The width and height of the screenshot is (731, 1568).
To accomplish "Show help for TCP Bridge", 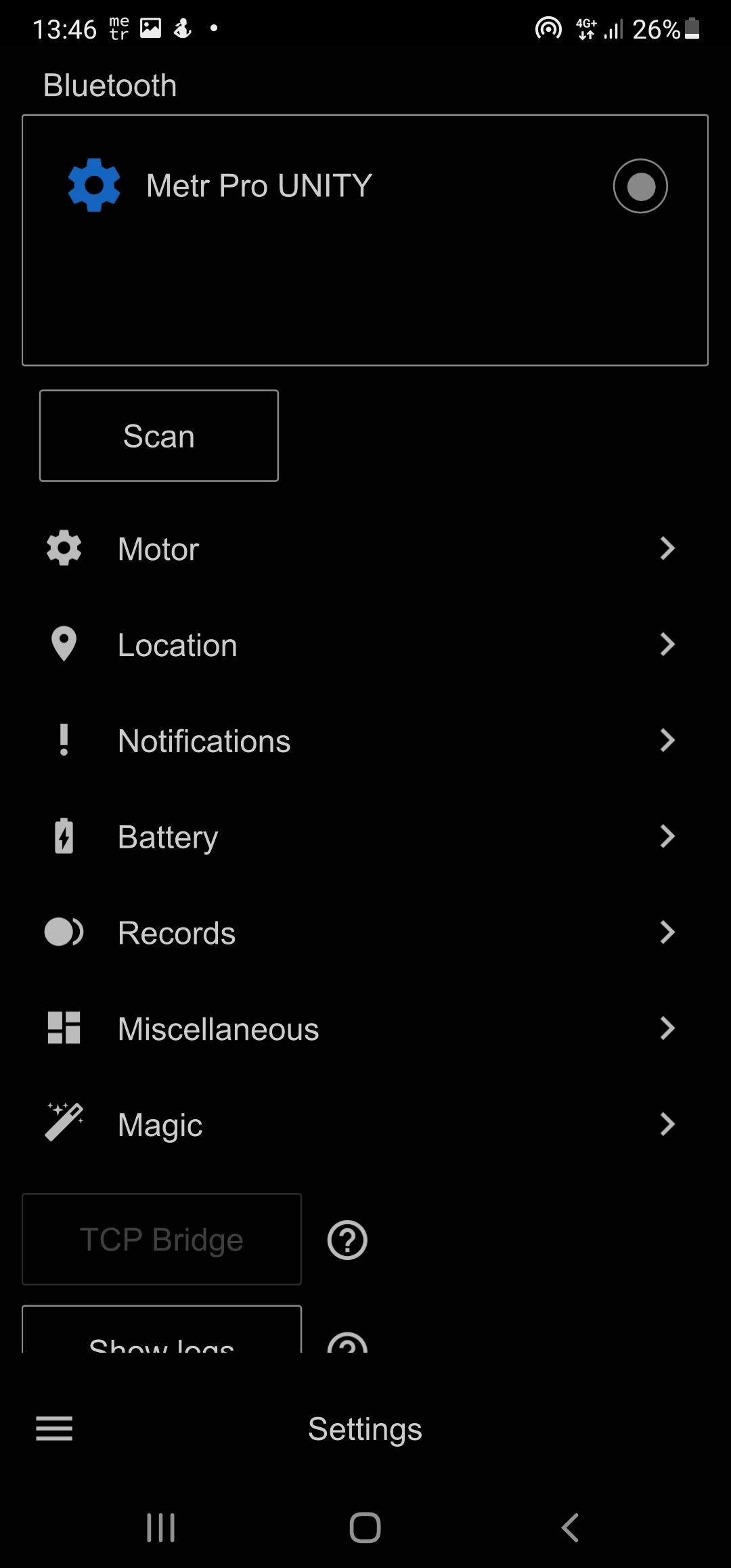I will [x=347, y=1240].
